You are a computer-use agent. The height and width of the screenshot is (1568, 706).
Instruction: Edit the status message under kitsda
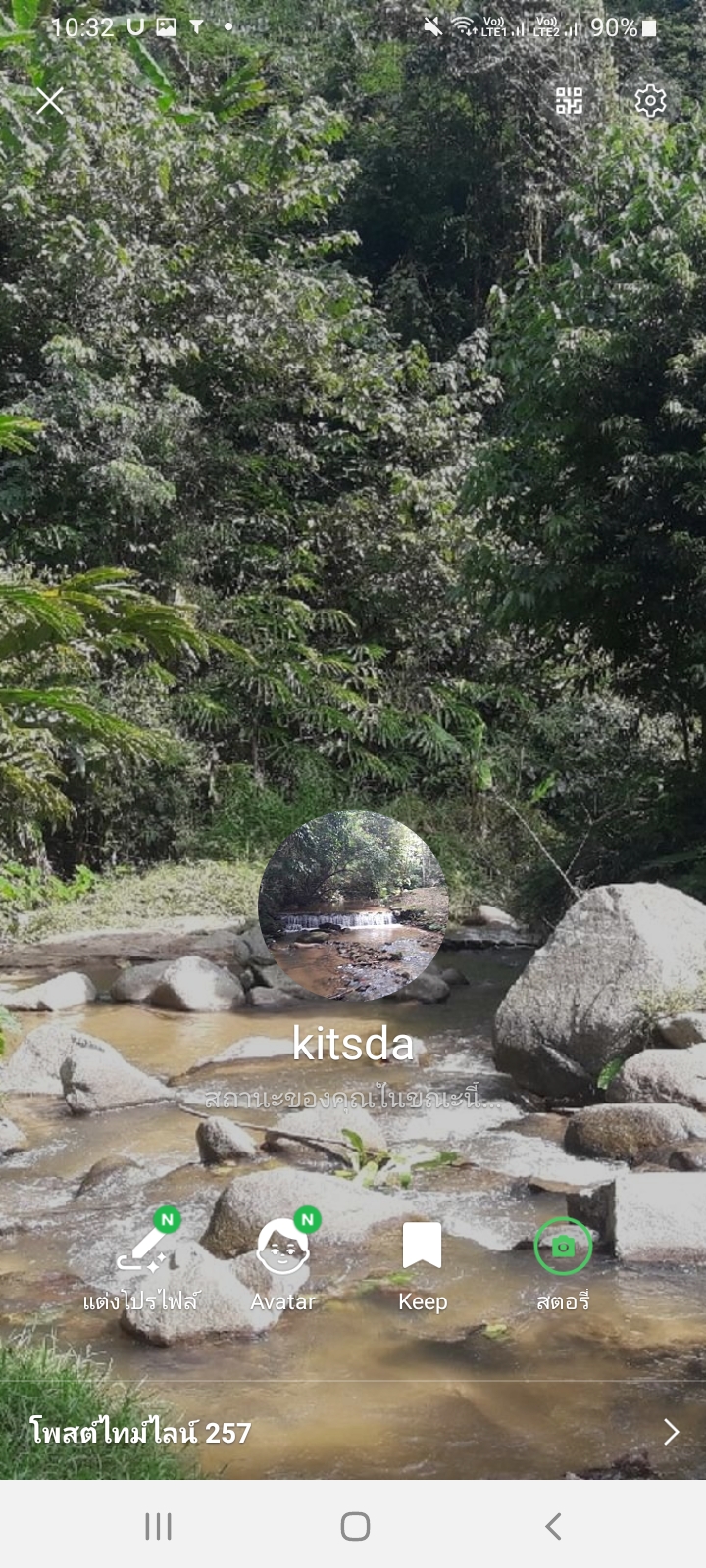353,1100
